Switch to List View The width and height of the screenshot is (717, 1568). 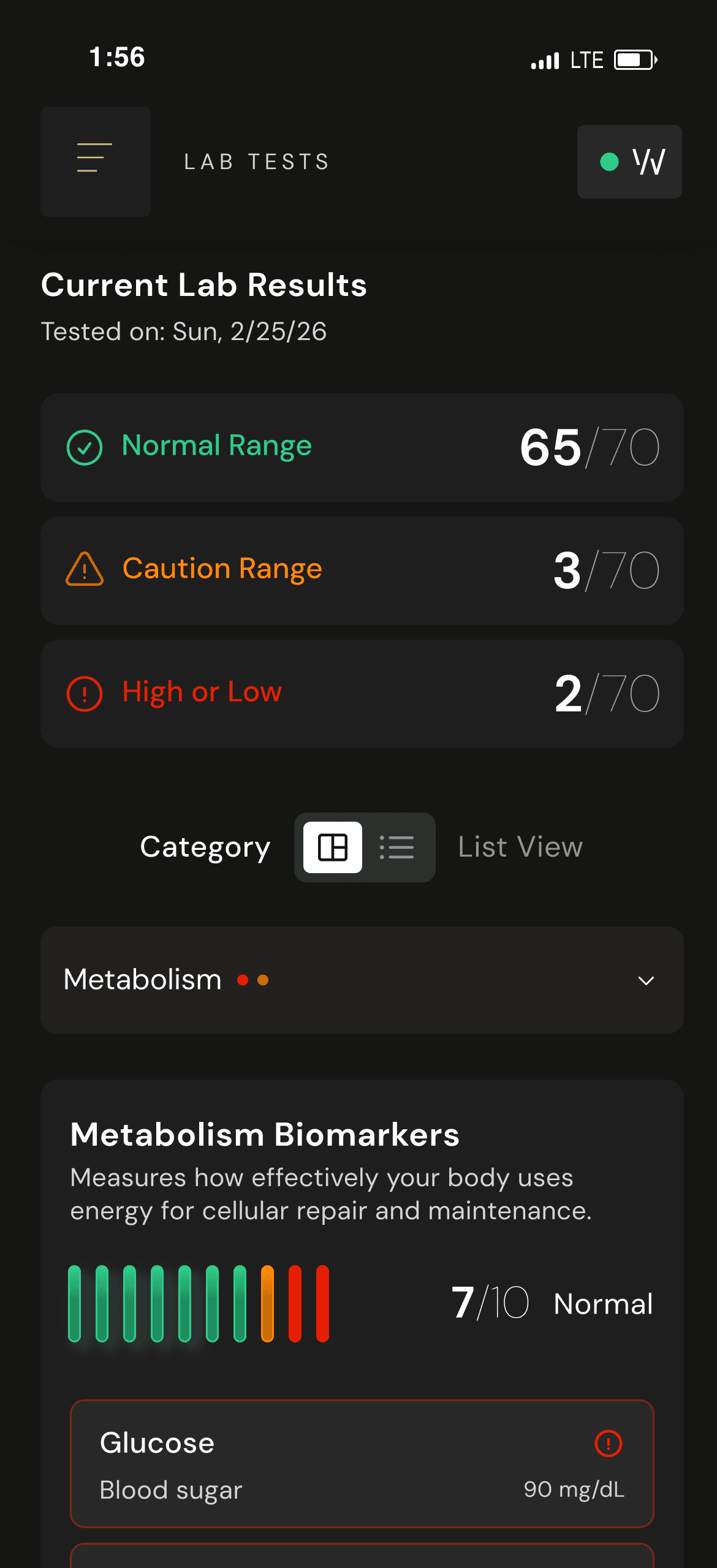(x=397, y=847)
